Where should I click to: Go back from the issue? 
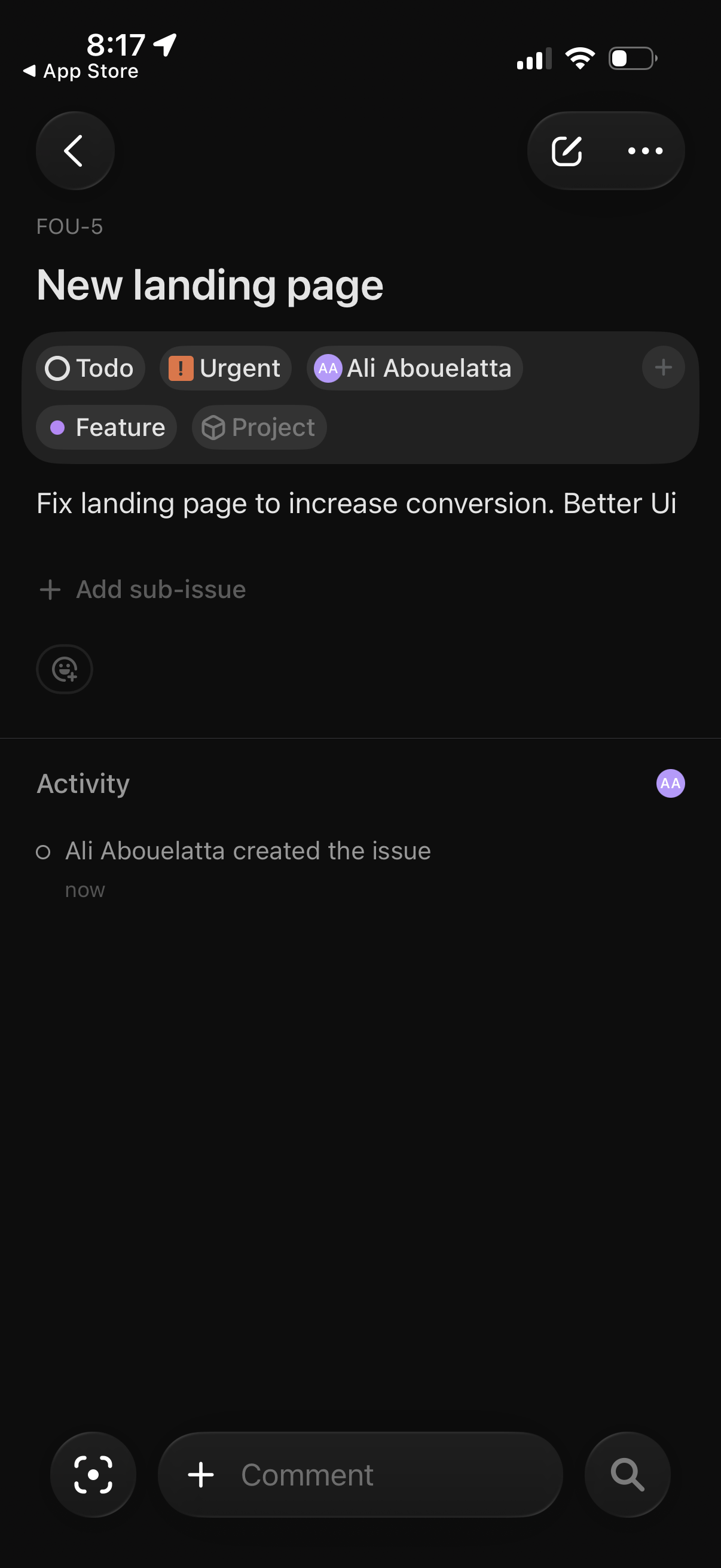tap(74, 151)
